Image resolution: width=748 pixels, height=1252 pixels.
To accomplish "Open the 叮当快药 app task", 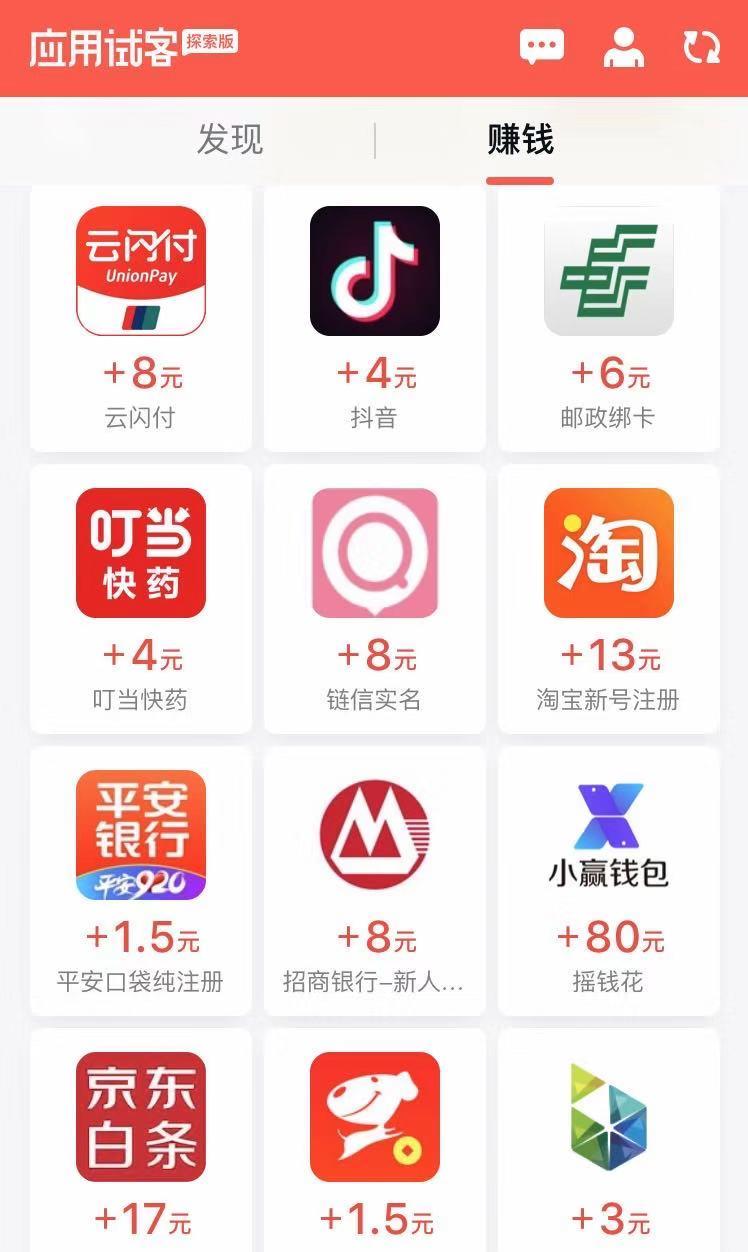I will pos(140,552).
